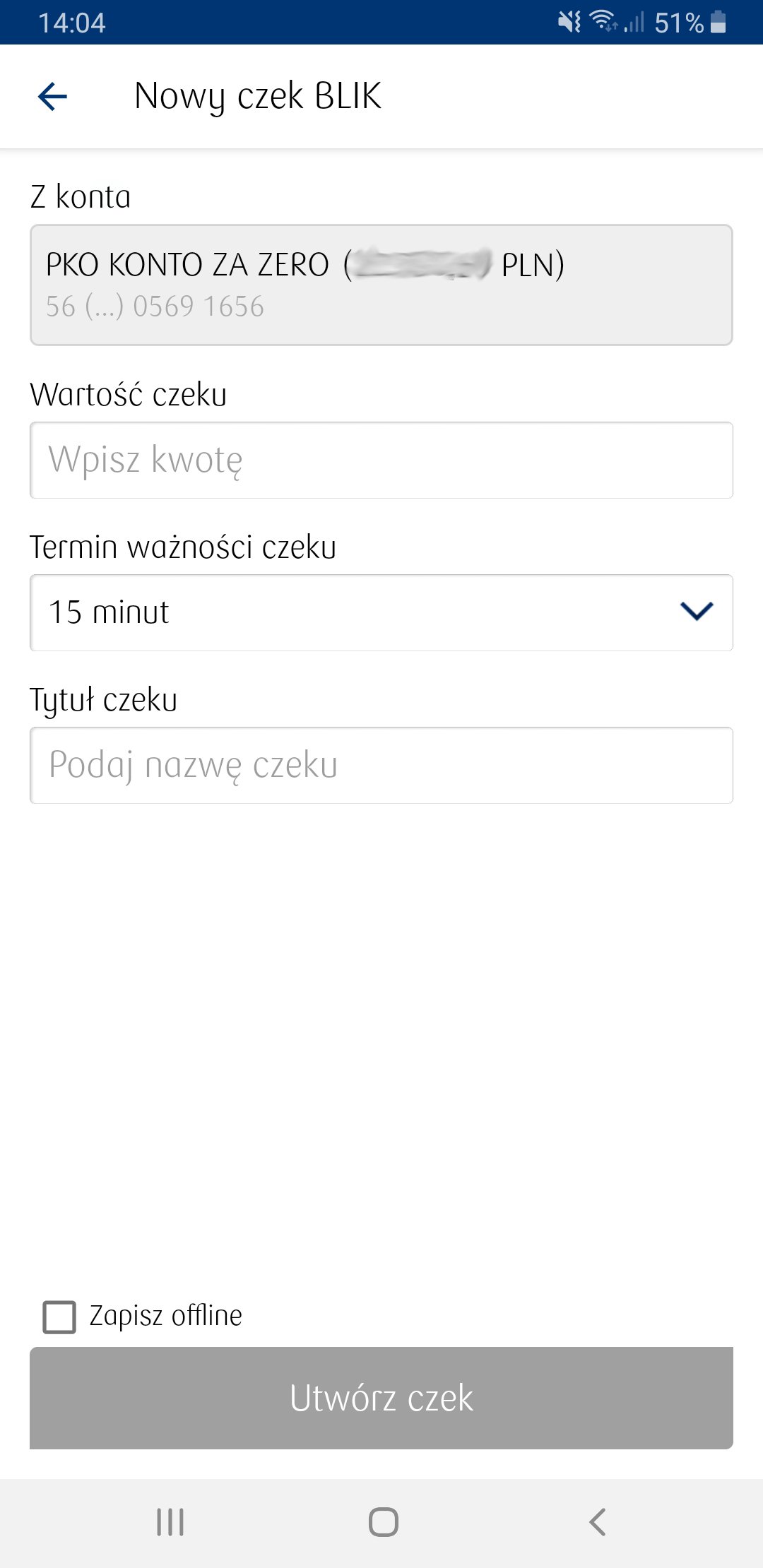
Task: Tap the Wpisz kwotę amount field
Action: coord(381,460)
